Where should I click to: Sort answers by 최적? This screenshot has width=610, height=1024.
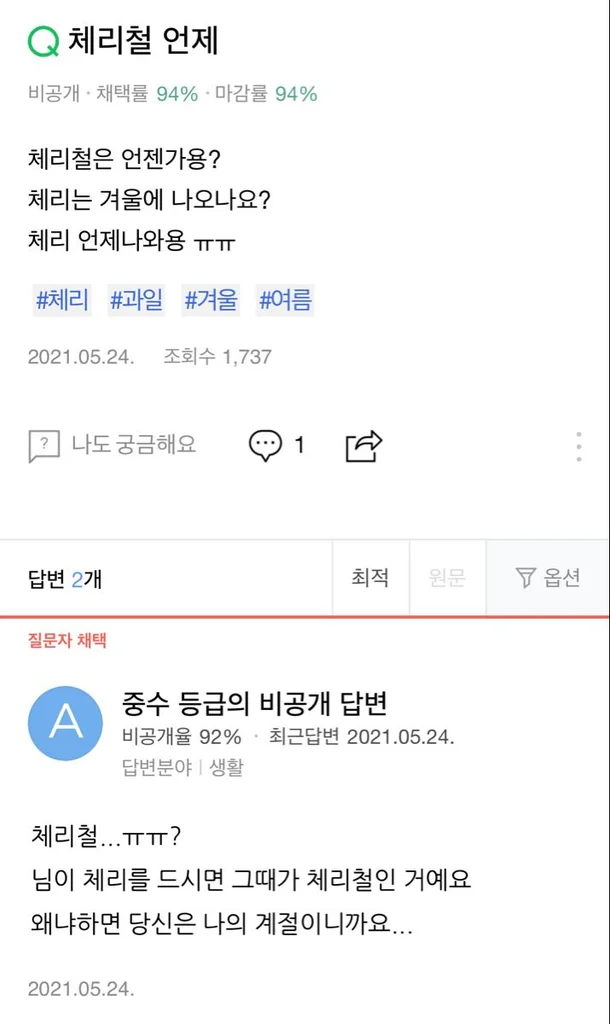pyautogui.click(x=370, y=578)
